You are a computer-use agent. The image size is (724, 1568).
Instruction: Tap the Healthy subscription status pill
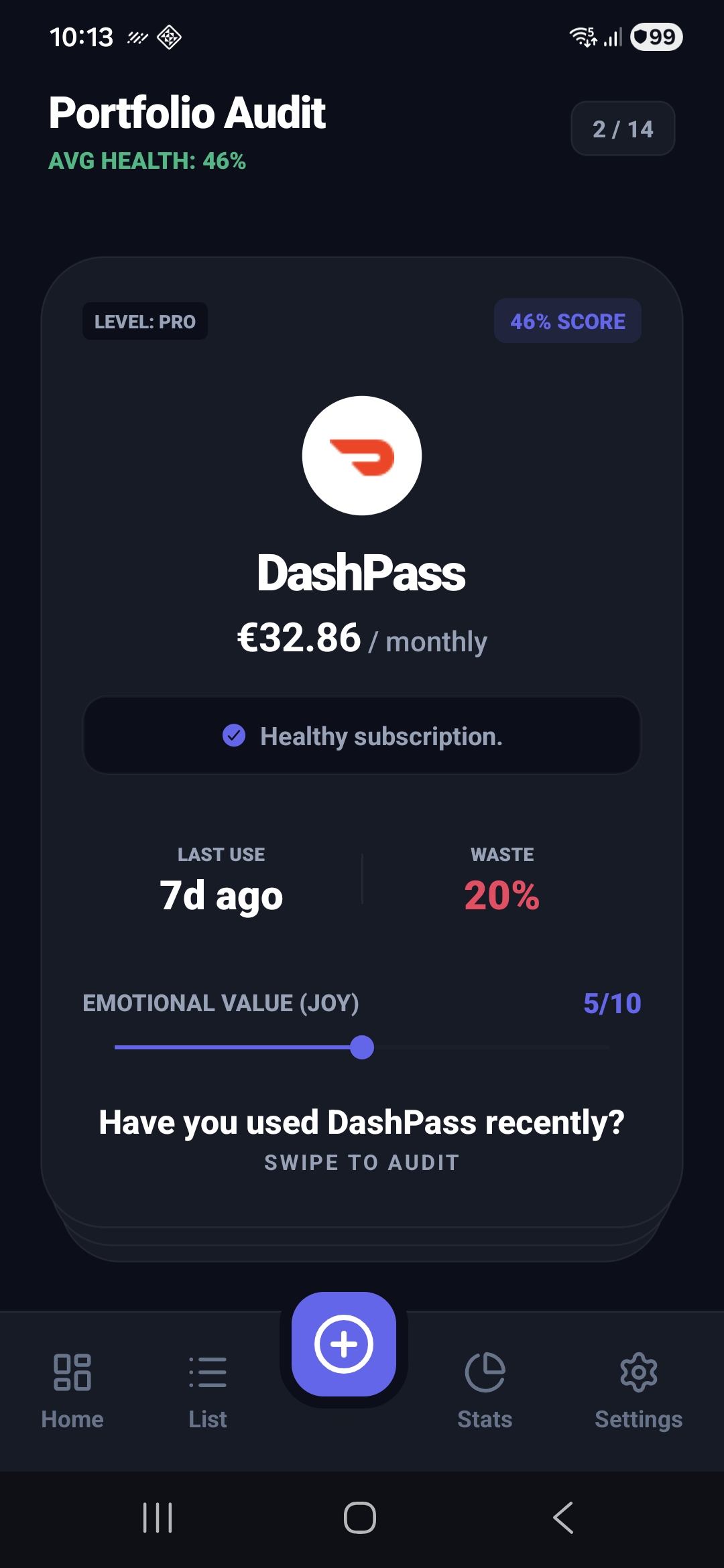361,736
